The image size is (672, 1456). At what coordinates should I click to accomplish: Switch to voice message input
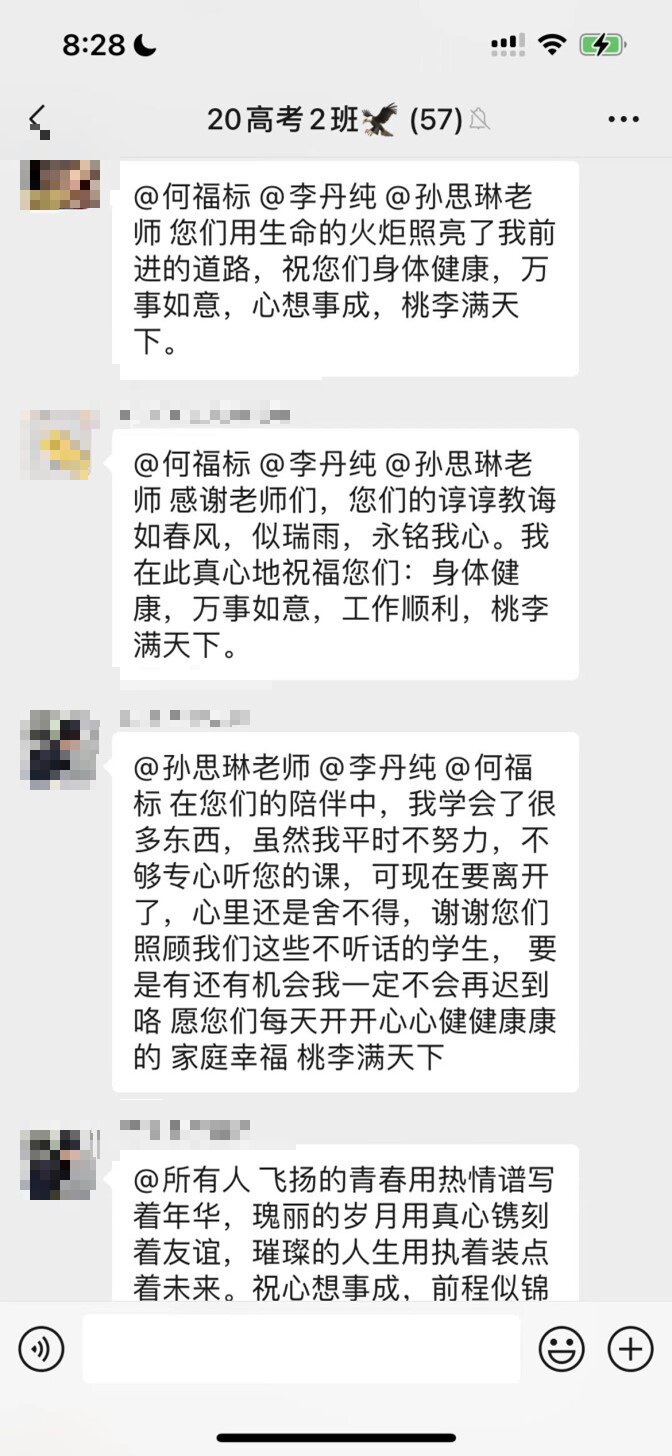[41, 1349]
